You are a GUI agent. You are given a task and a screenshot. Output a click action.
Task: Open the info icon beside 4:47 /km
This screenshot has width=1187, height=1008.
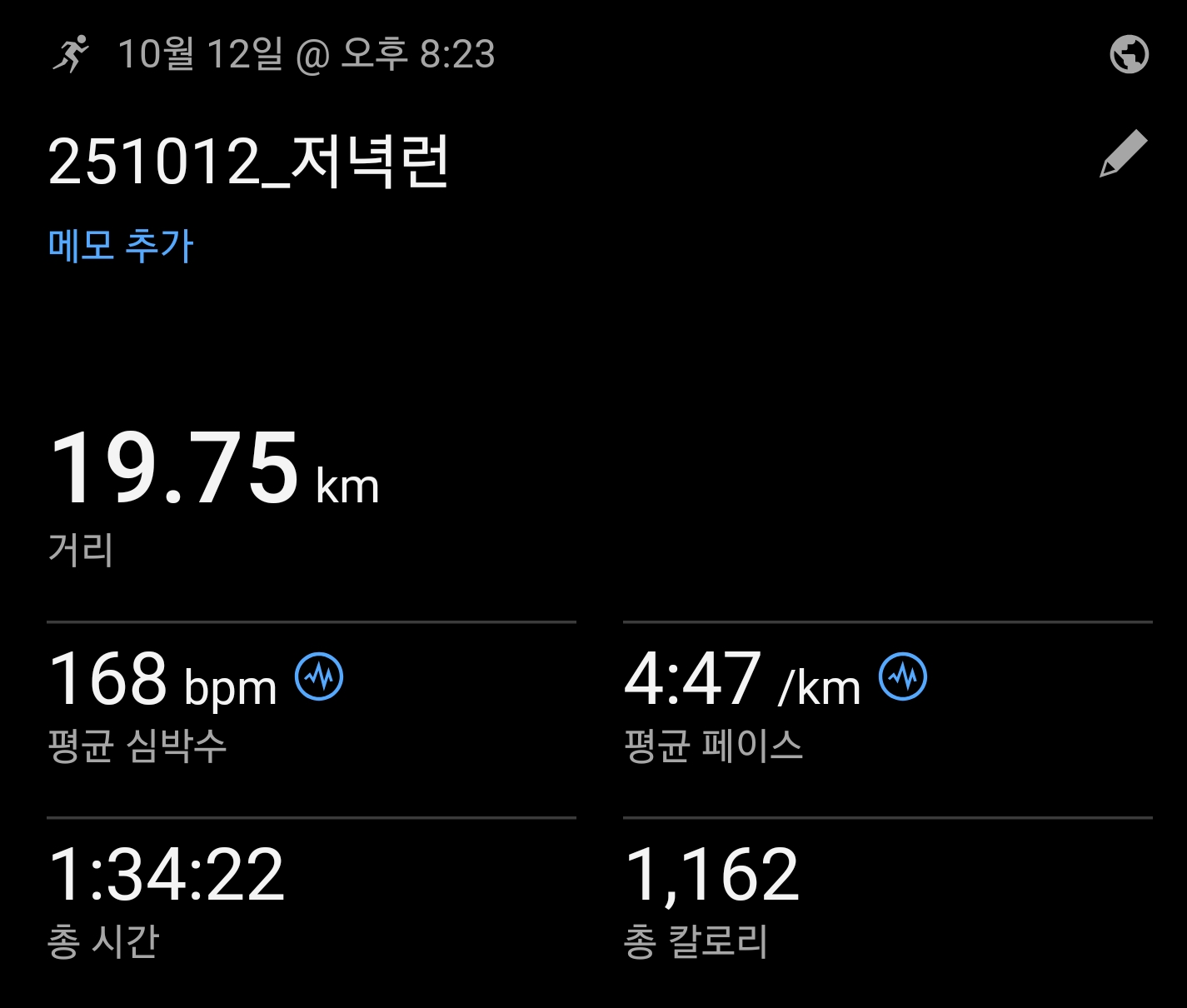[x=903, y=676]
